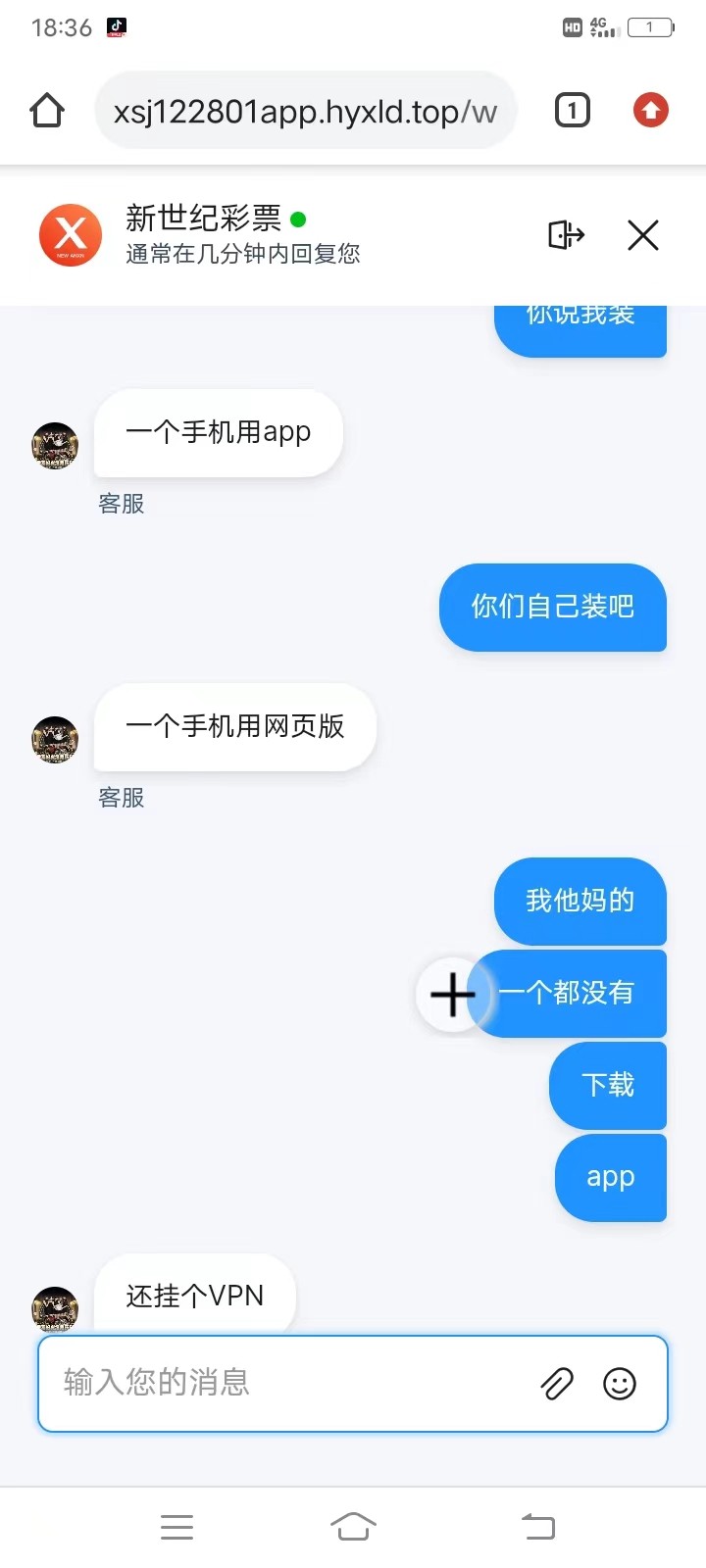Edit the xsj122801app.hyxld.top address bar

coord(304,112)
